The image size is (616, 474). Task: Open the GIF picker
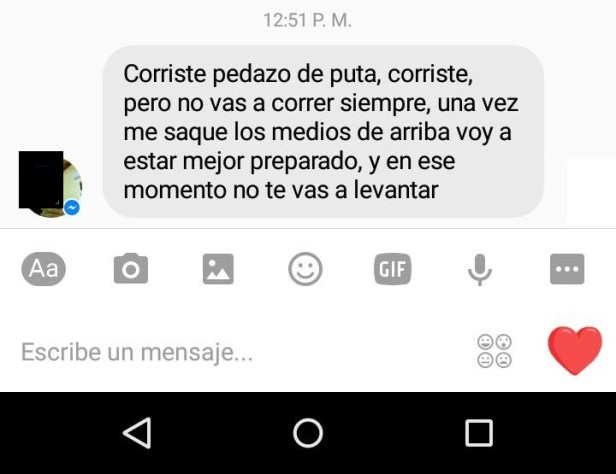[x=392, y=268]
